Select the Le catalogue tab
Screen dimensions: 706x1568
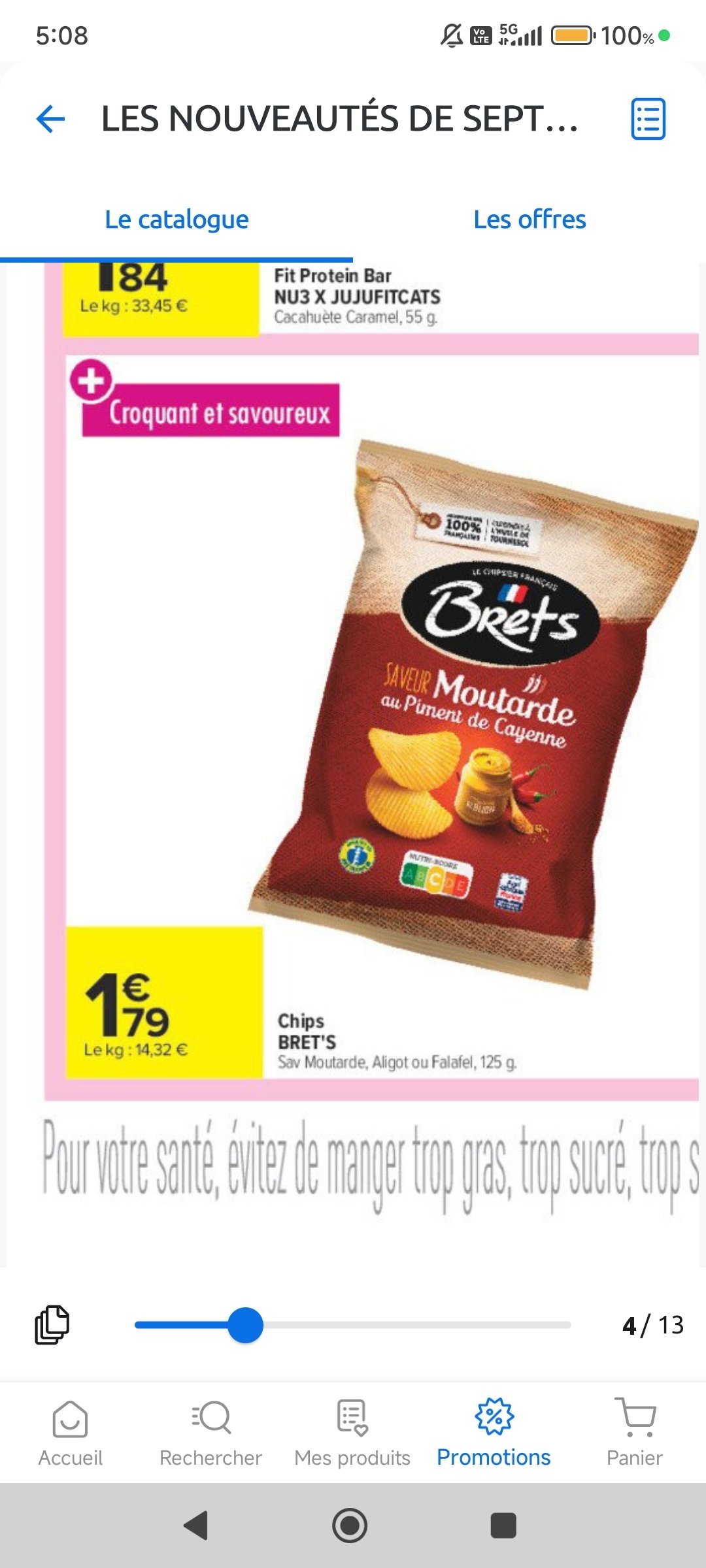coord(176,220)
